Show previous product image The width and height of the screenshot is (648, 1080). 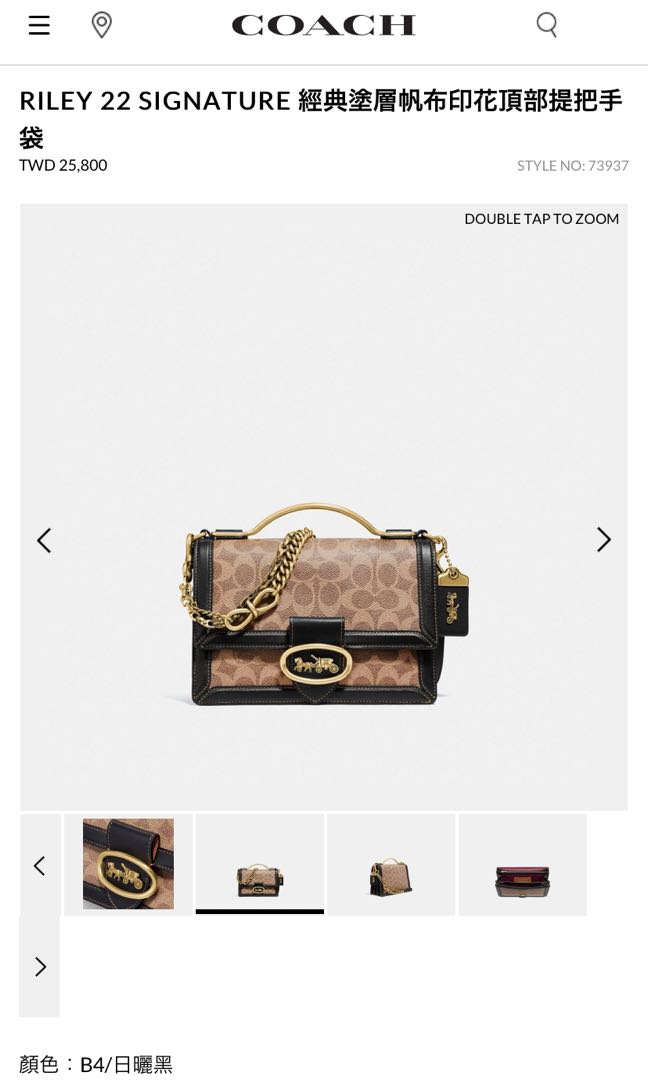44,541
